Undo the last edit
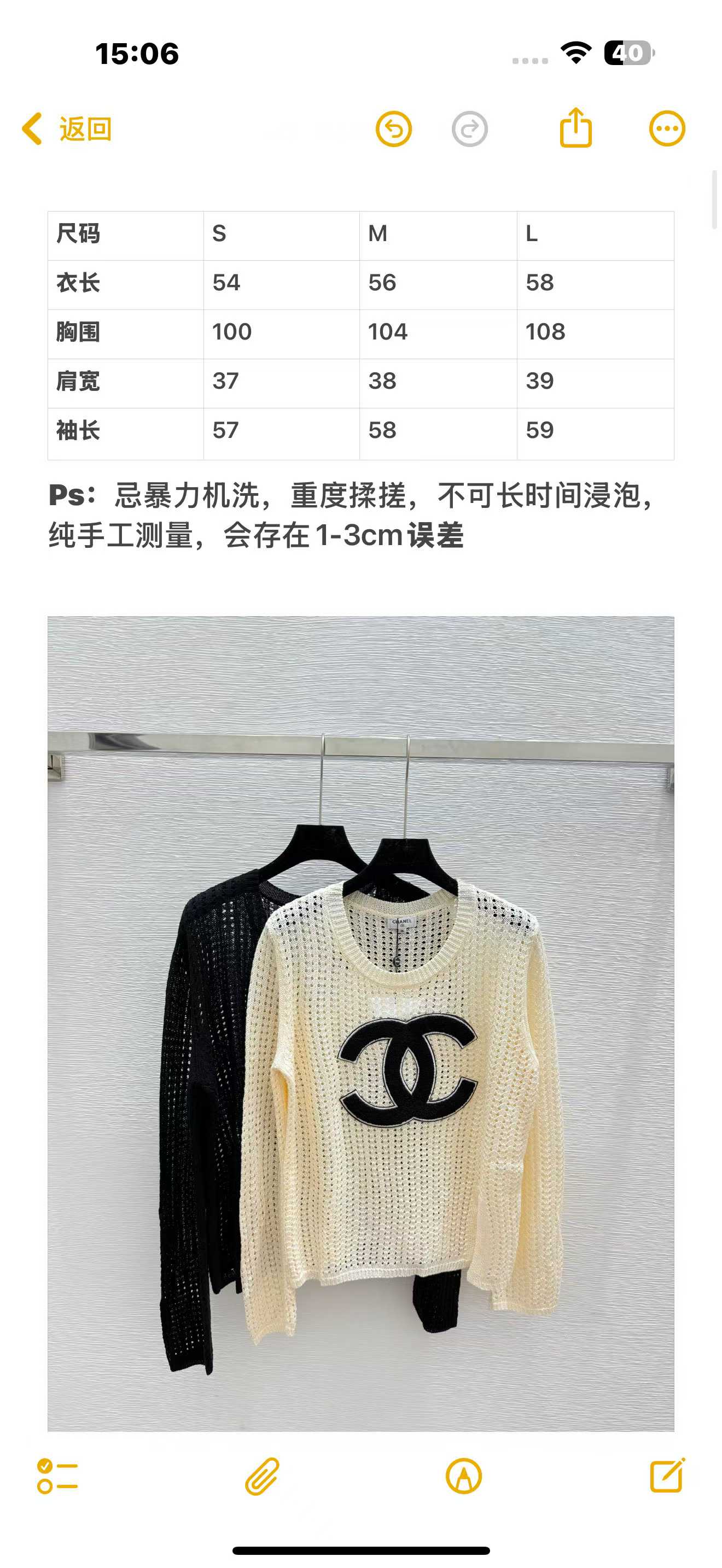Viewport: 722px width, 1568px height. [393, 129]
